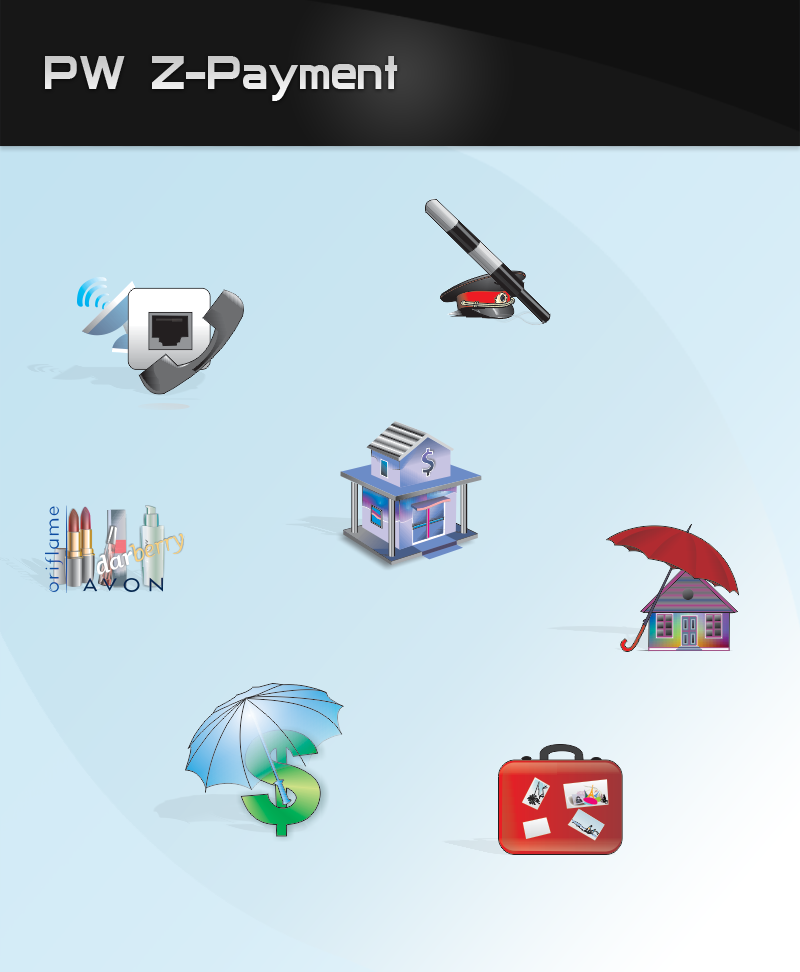The width and height of the screenshot is (800, 972).
Task: Open the red travel suitcase icon
Action: pyautogui.click(x=560, y=803)
